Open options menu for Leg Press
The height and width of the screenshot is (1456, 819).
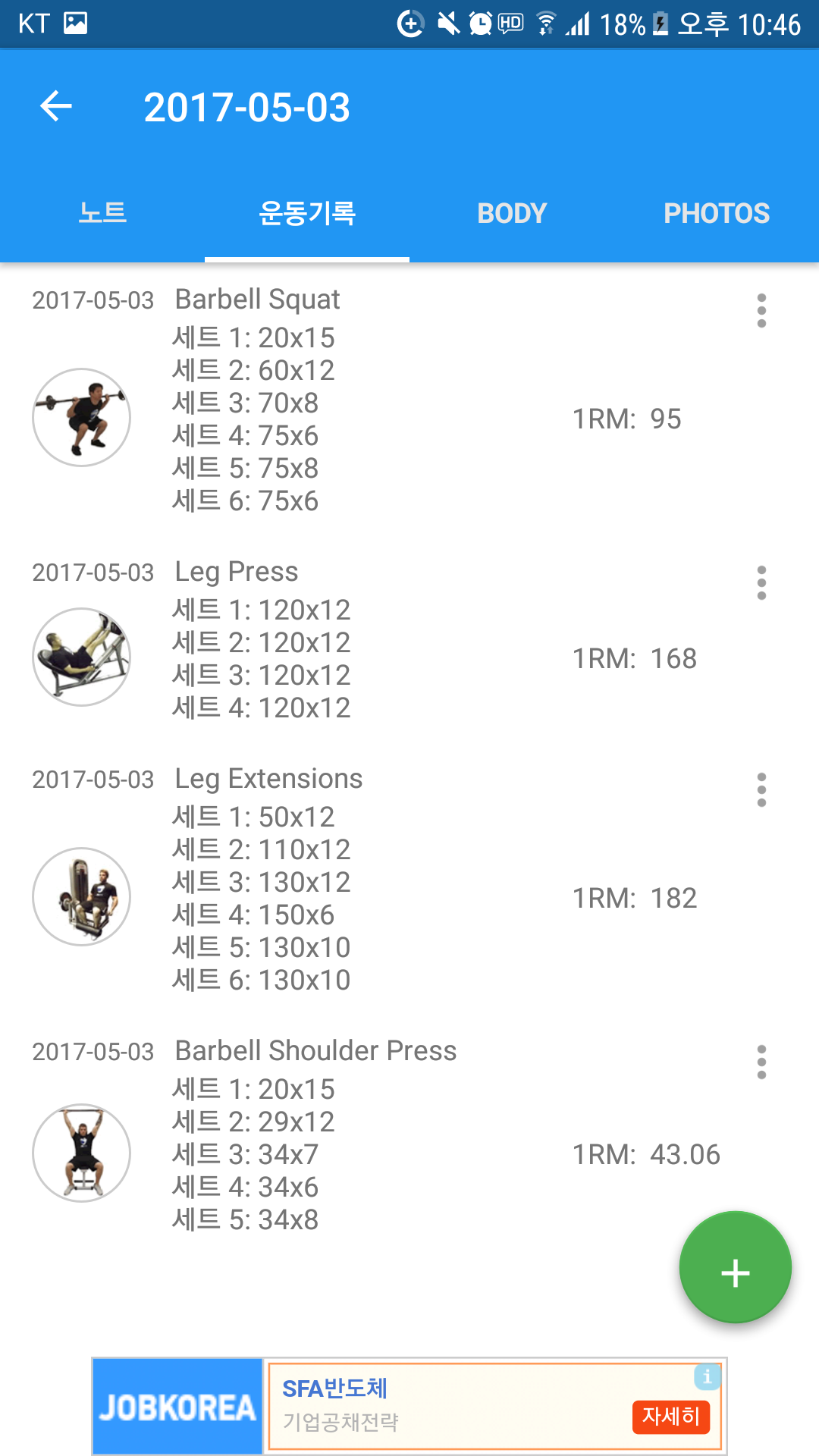click(x=761, y=583)
